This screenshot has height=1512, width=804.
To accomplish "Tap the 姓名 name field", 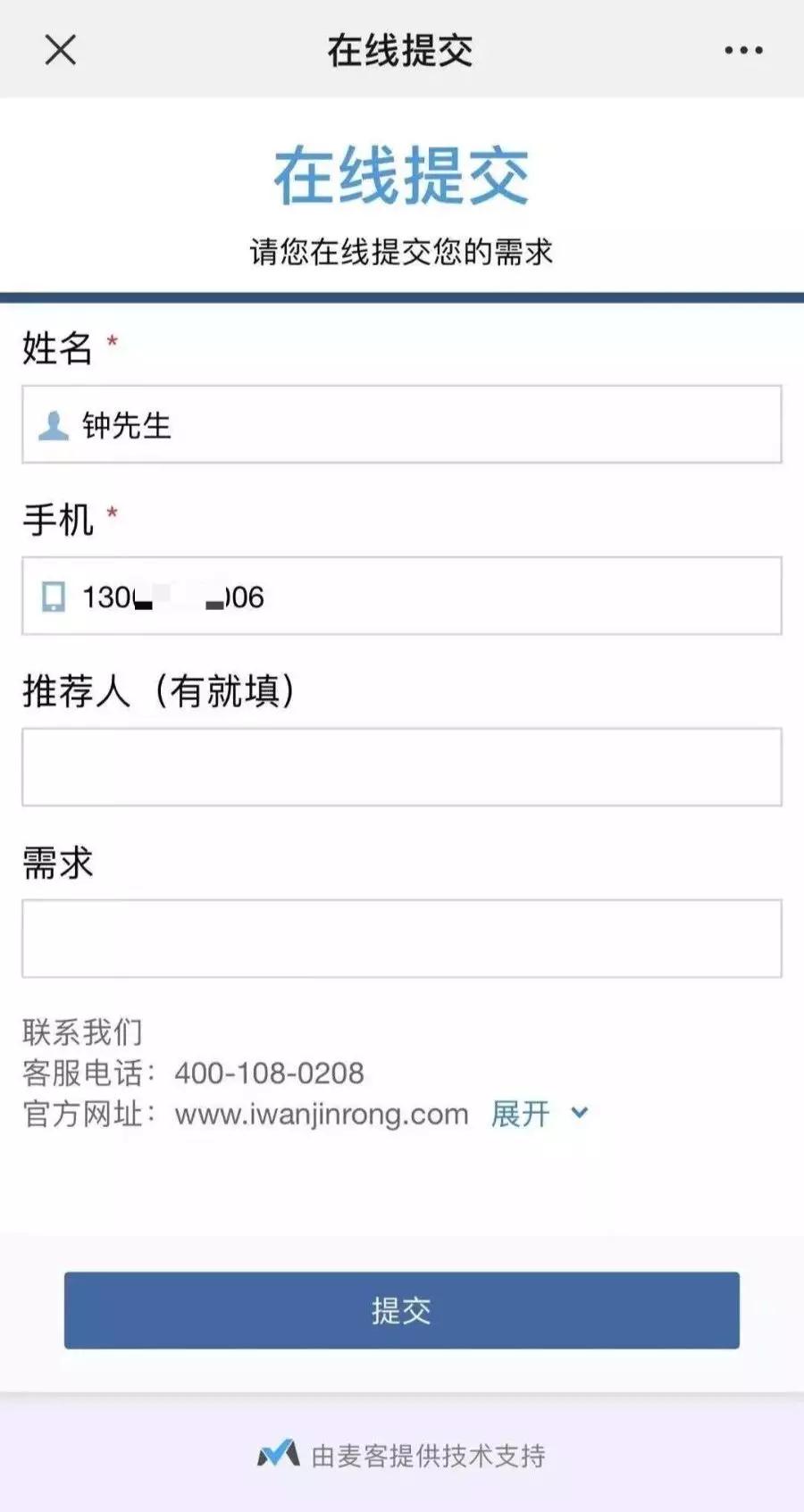I will click(402, 424).
